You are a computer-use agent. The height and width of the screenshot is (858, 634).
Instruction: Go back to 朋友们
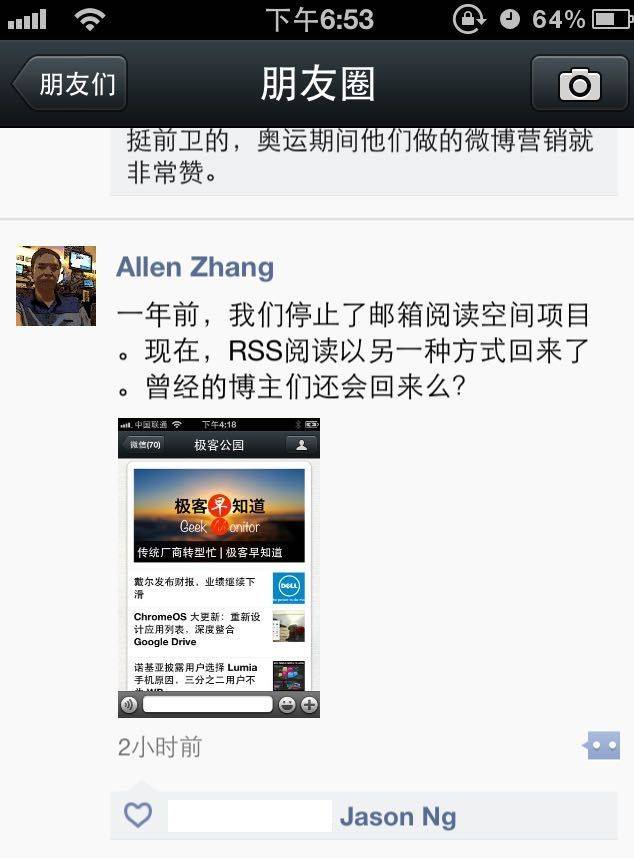point(70,84)
